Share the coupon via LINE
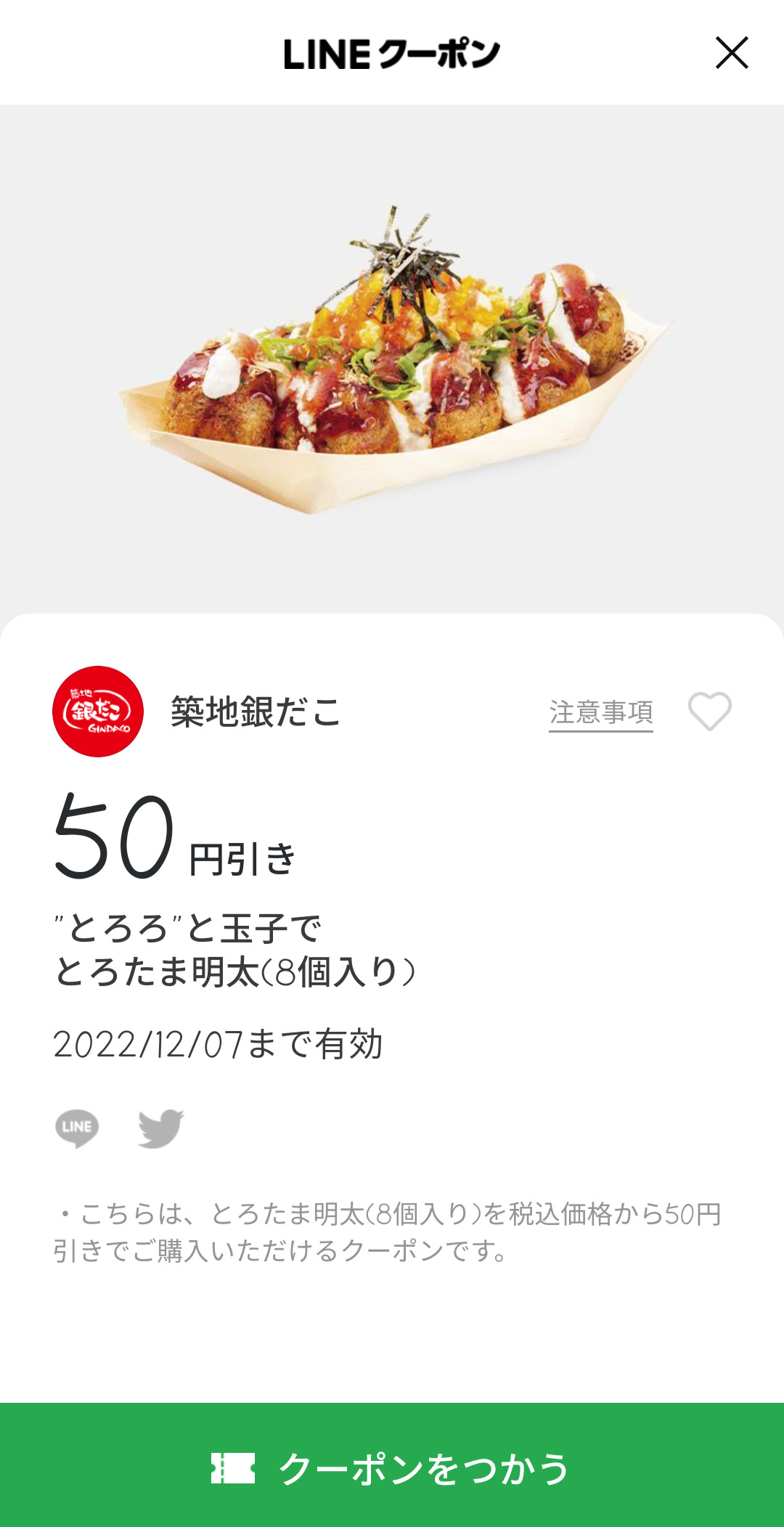Screen dimensions: 784x1527 pos(77,1128)
